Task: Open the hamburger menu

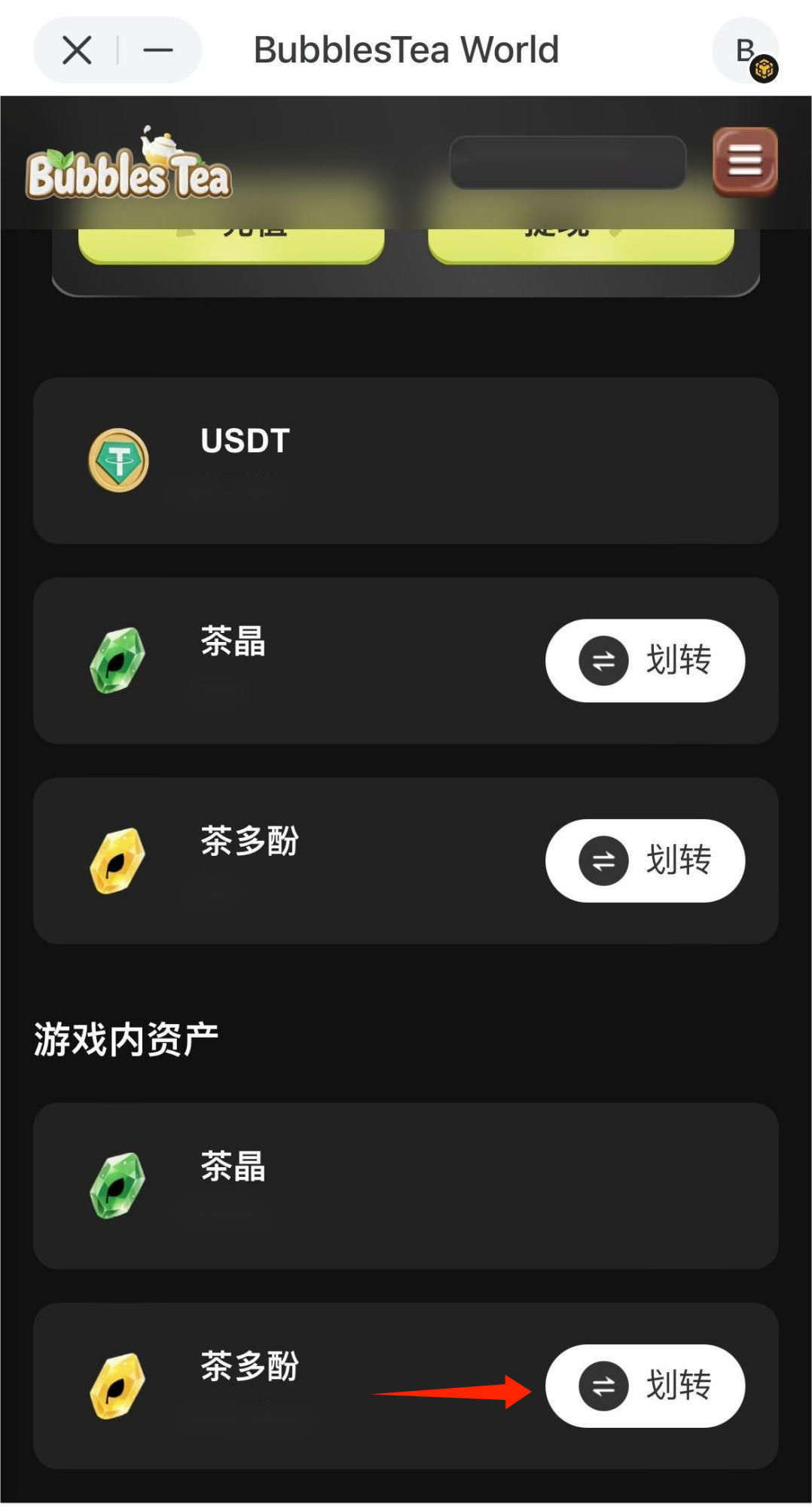Action: (x=745, y=162)
